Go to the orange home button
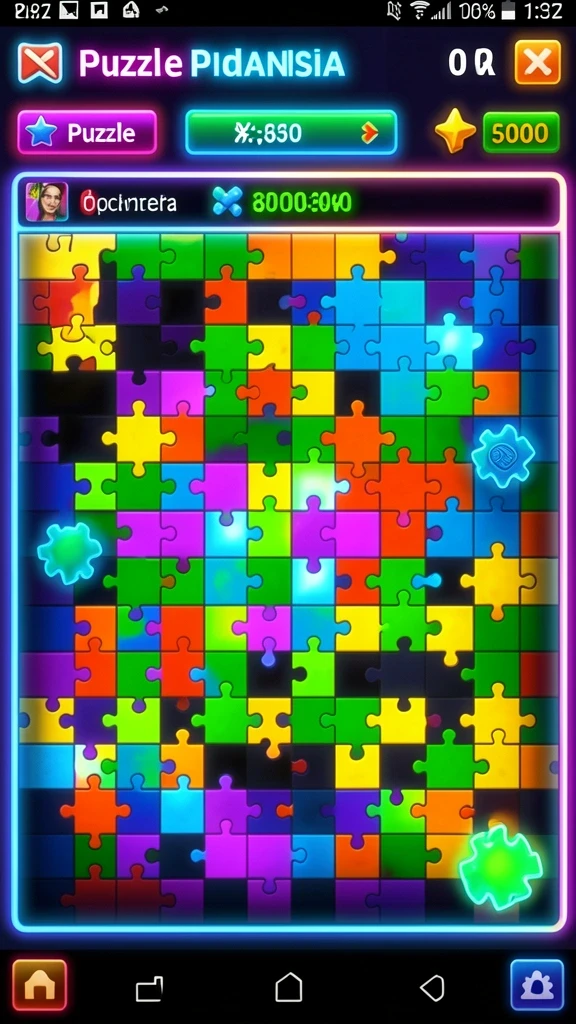Viewport: 576px width, 1024px height. coord(39,985)
